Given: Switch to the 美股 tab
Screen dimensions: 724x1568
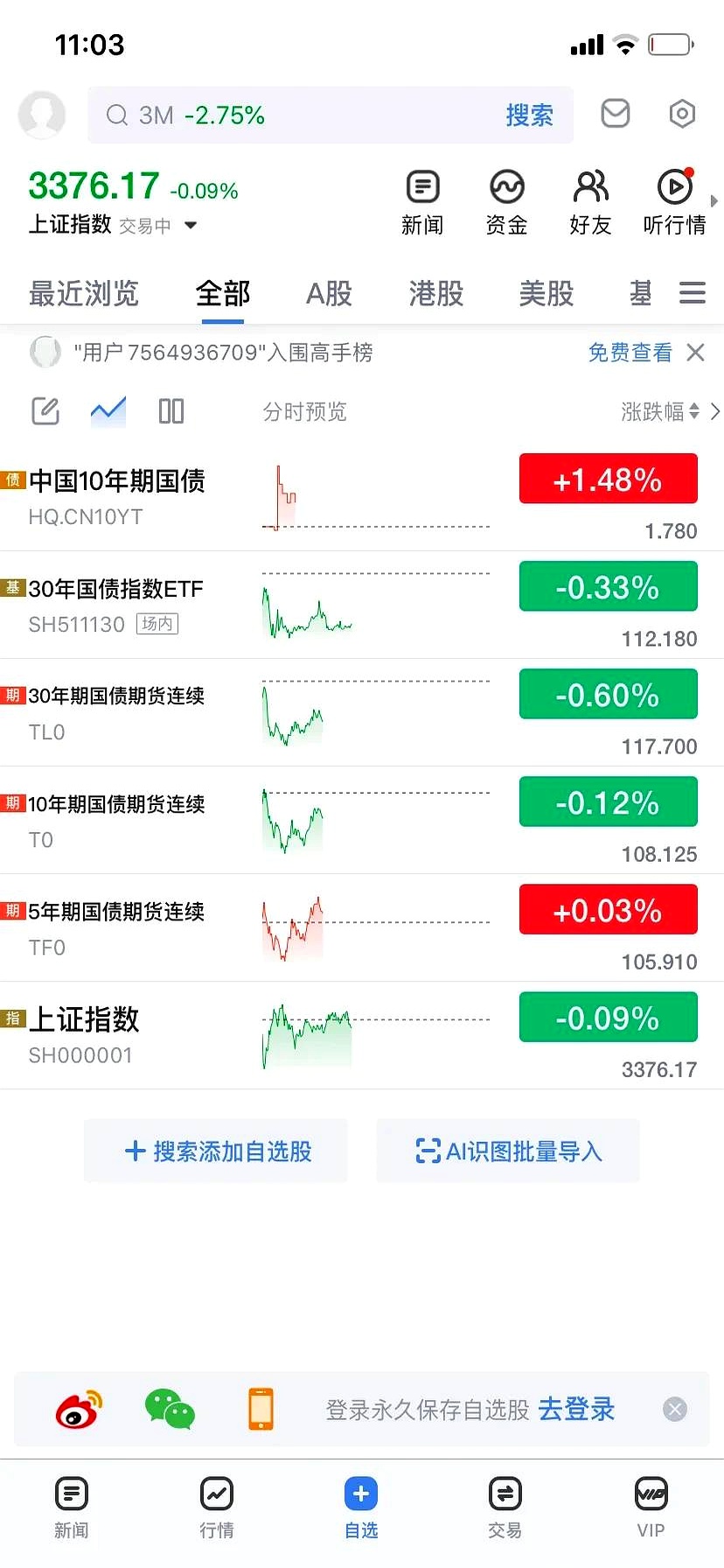Looking at the screenshot, I should point(546,295).
